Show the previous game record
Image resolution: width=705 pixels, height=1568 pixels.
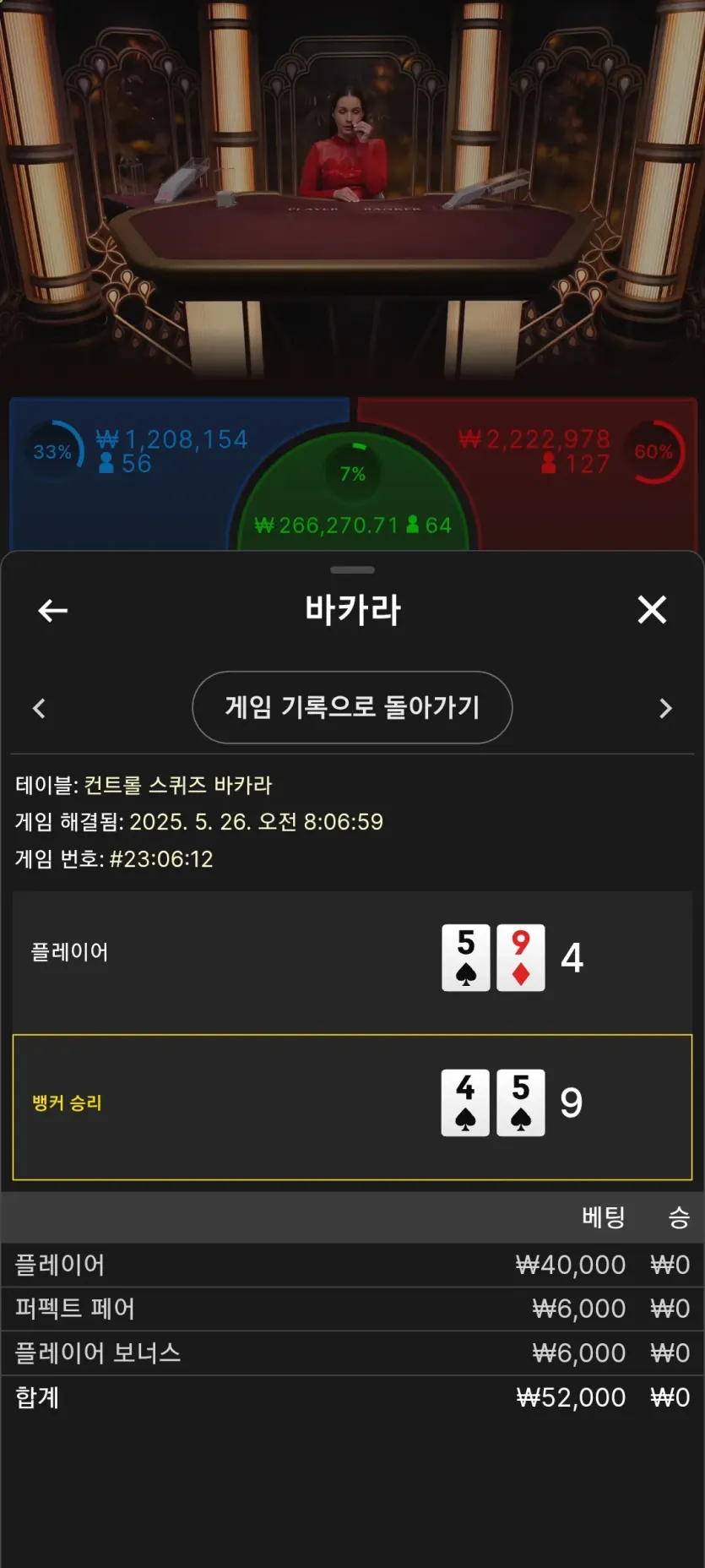(39, 708)
